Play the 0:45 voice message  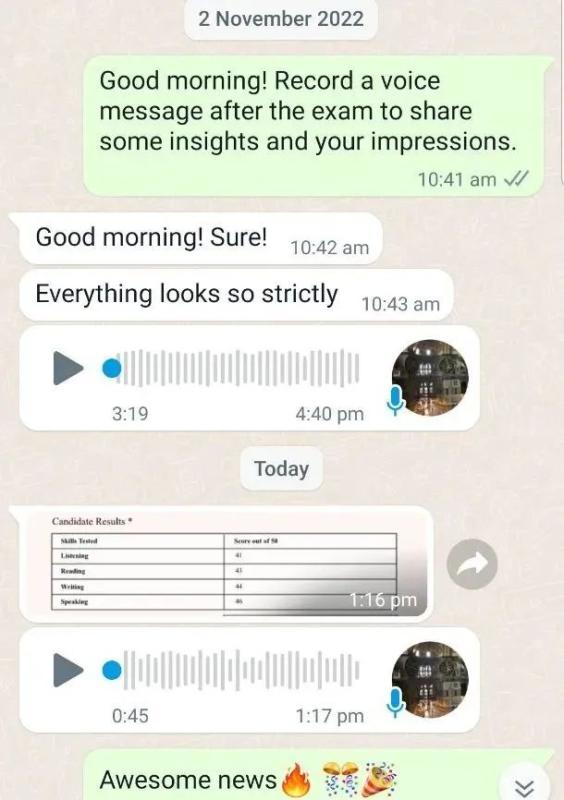coord(68,670)
